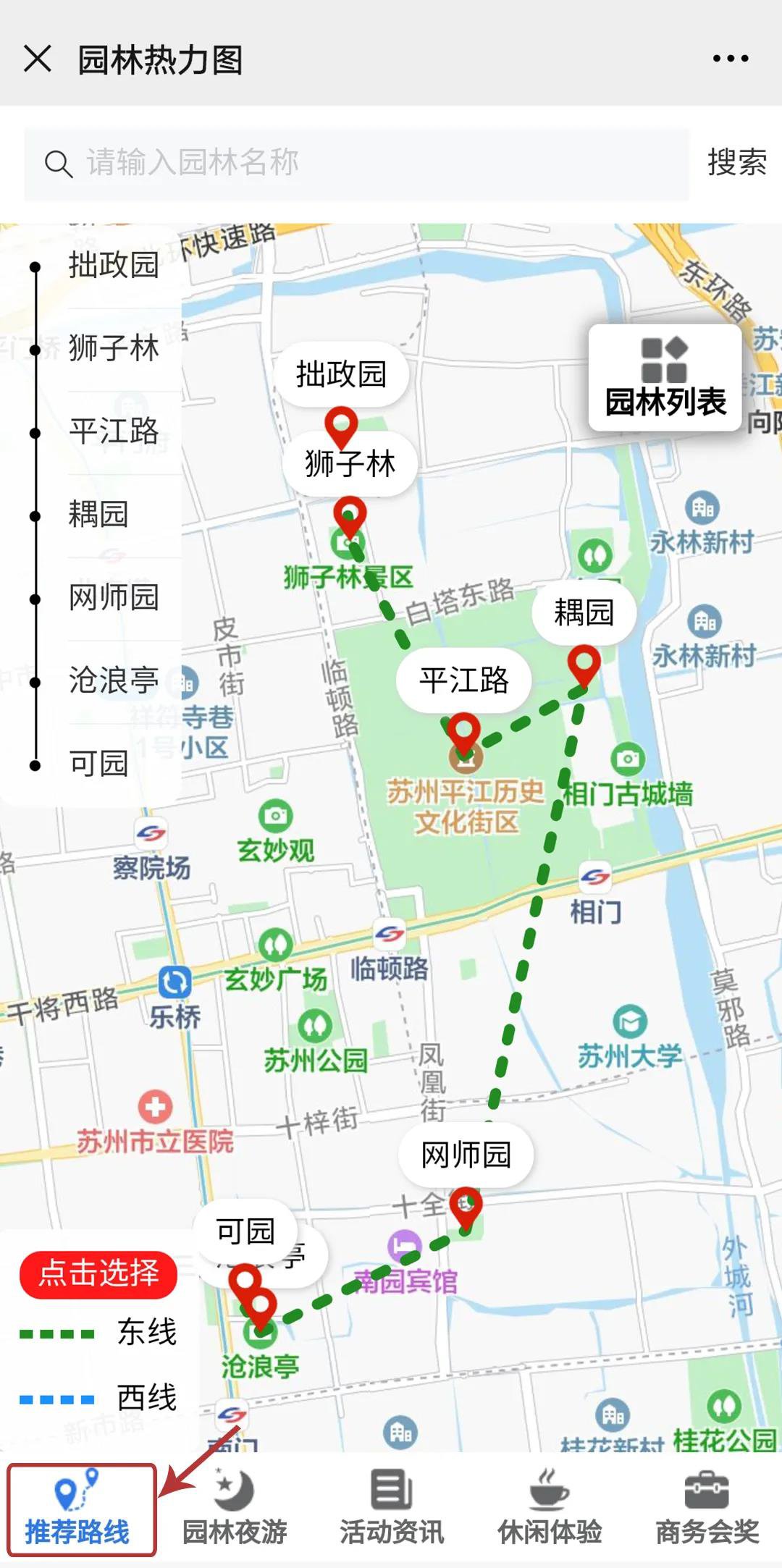Image resolution: width=782 pixels, height=1568 pixels.
Task: Select 平江路 in the route list
Action: pos(113,432)
